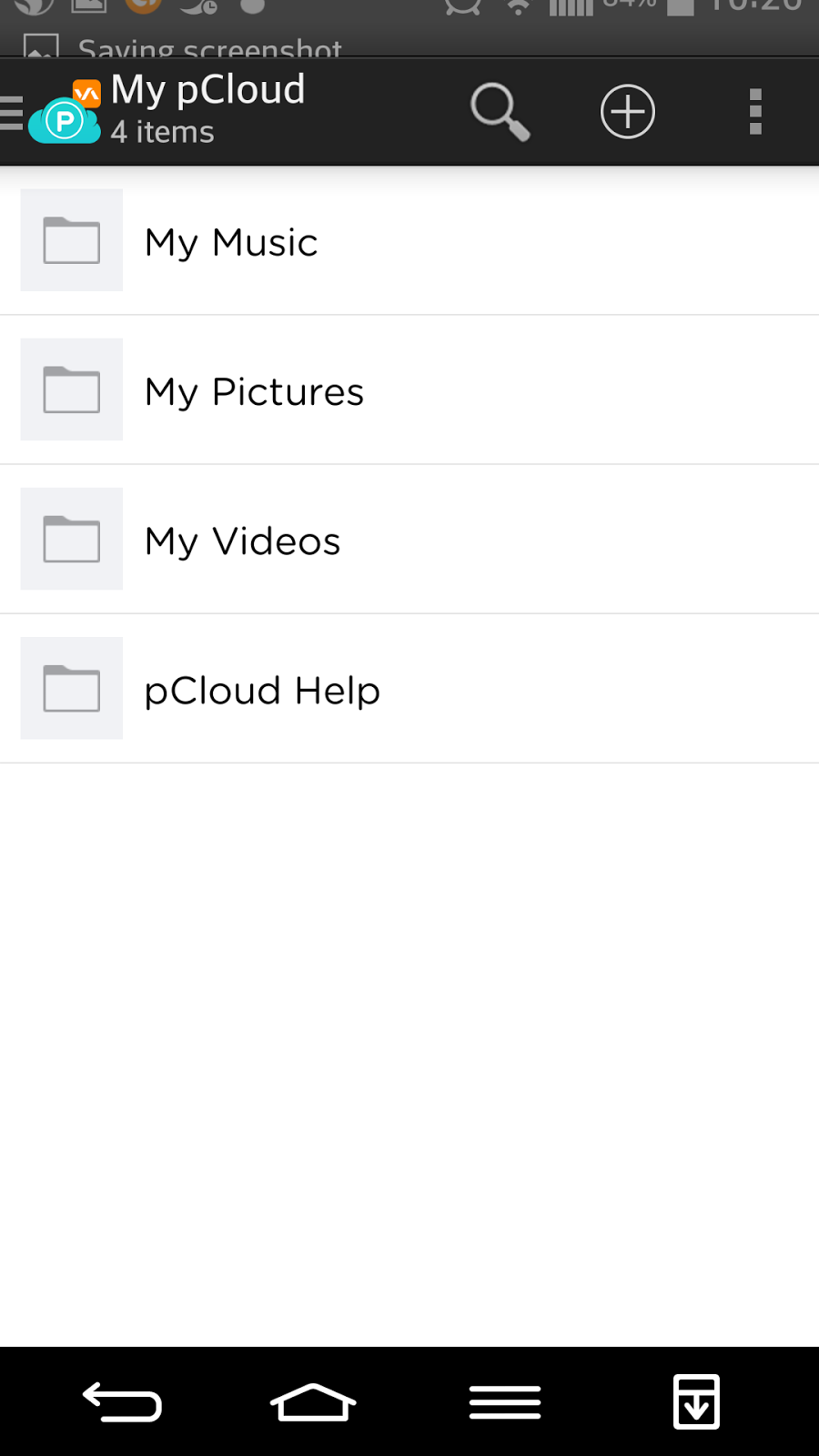
Task: Open the navigation drawer menu
Action: click(x=15, y=113)
